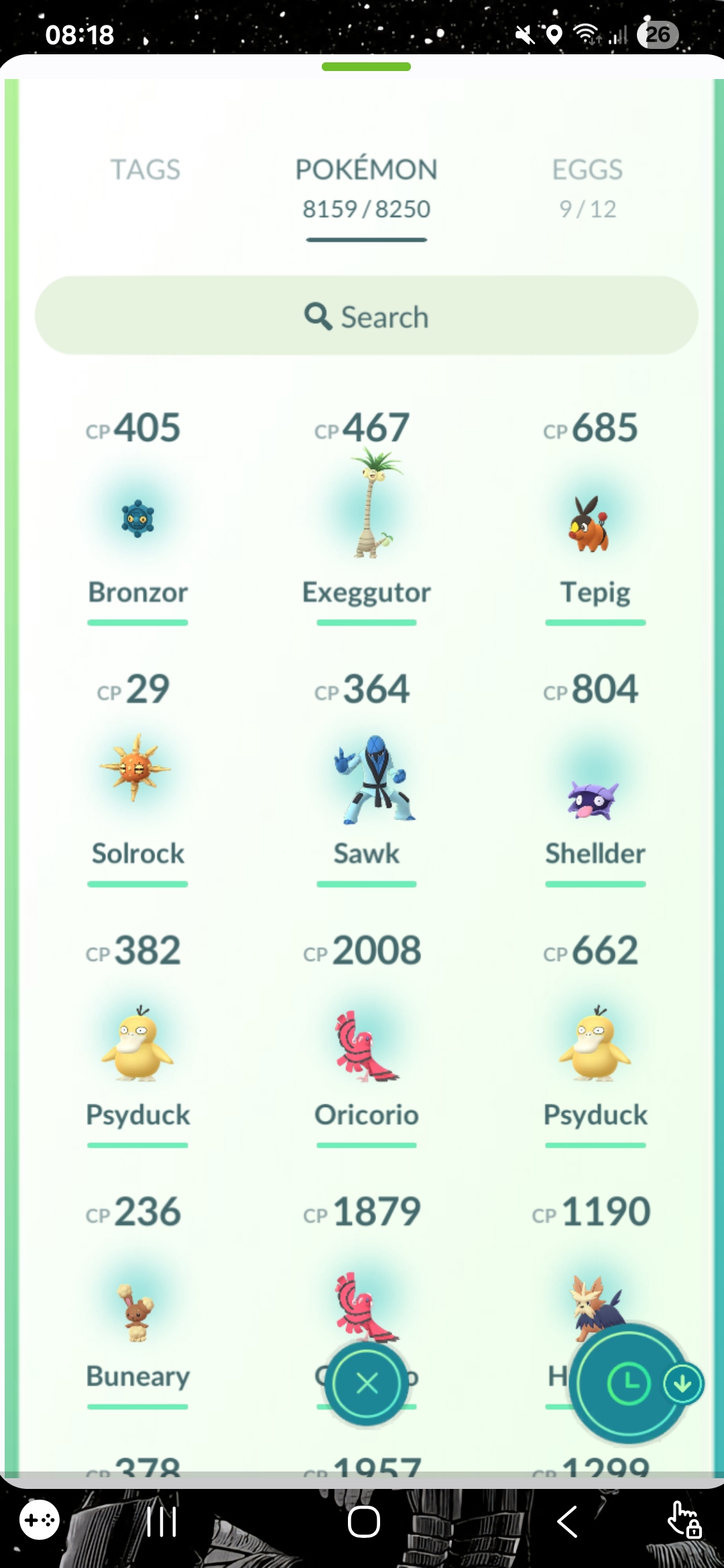Close the Pokémon storage with the X button

[367, 1382]
